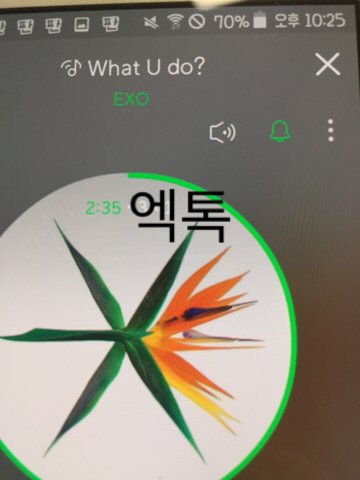Tap the green bell icon
The width and height of the screenshot is (360, 480).
pos(280,131)
